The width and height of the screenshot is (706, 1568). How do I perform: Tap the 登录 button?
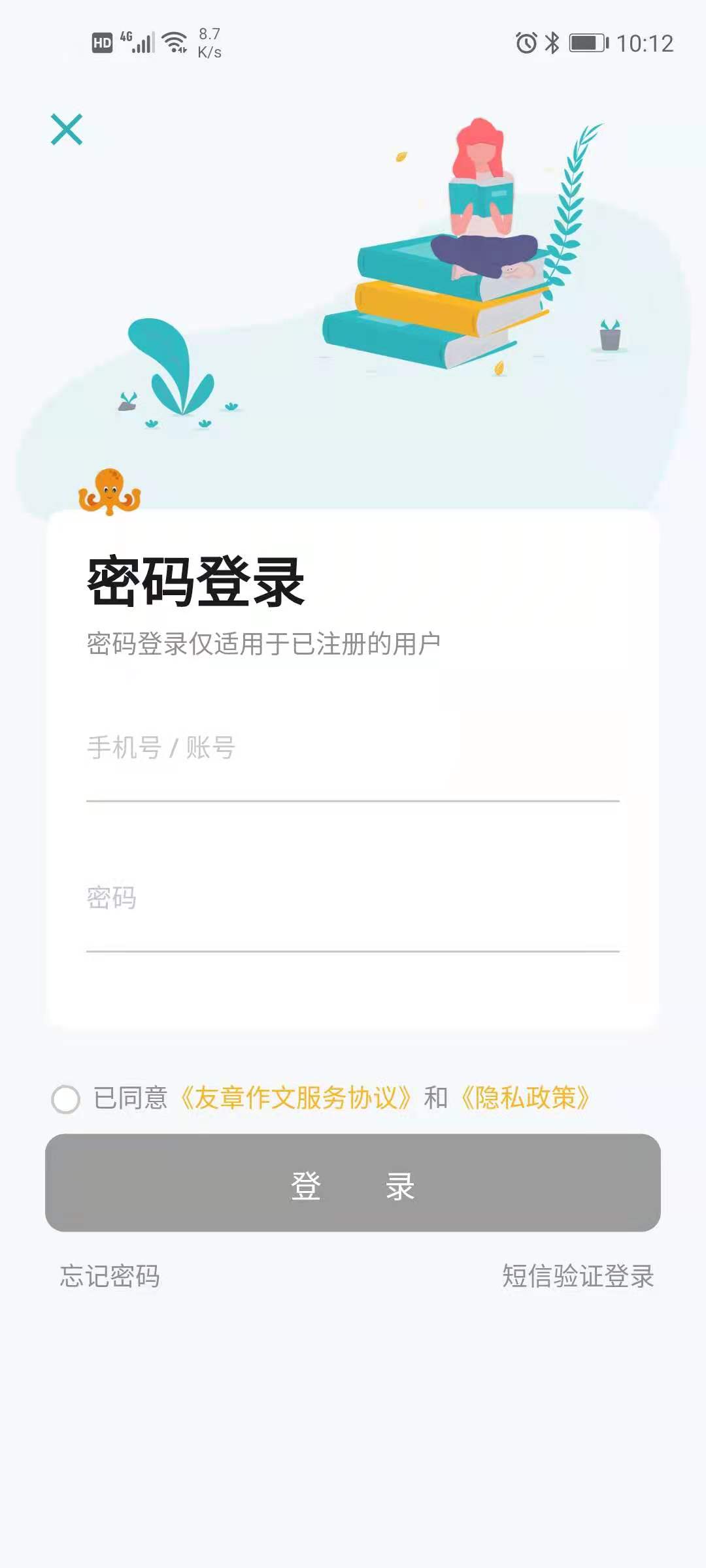click(x=353, y=1183)
